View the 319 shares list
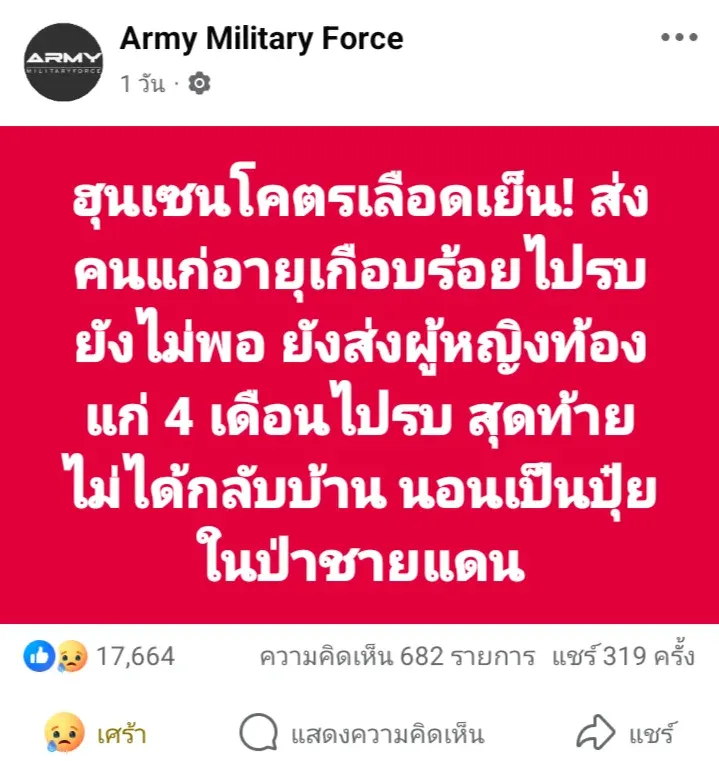The image size is (719, 775). coord(623,657)
